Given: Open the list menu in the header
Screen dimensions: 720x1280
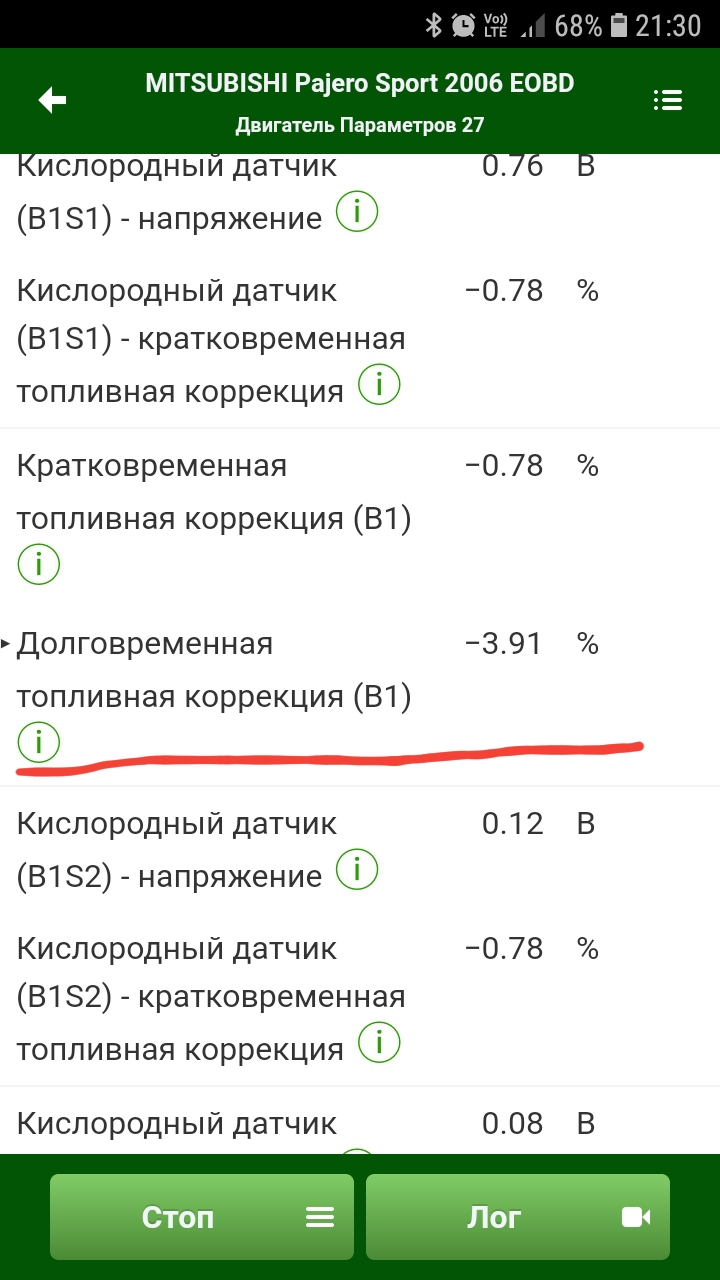Looking at the screenshot, I should coord(667,100).
